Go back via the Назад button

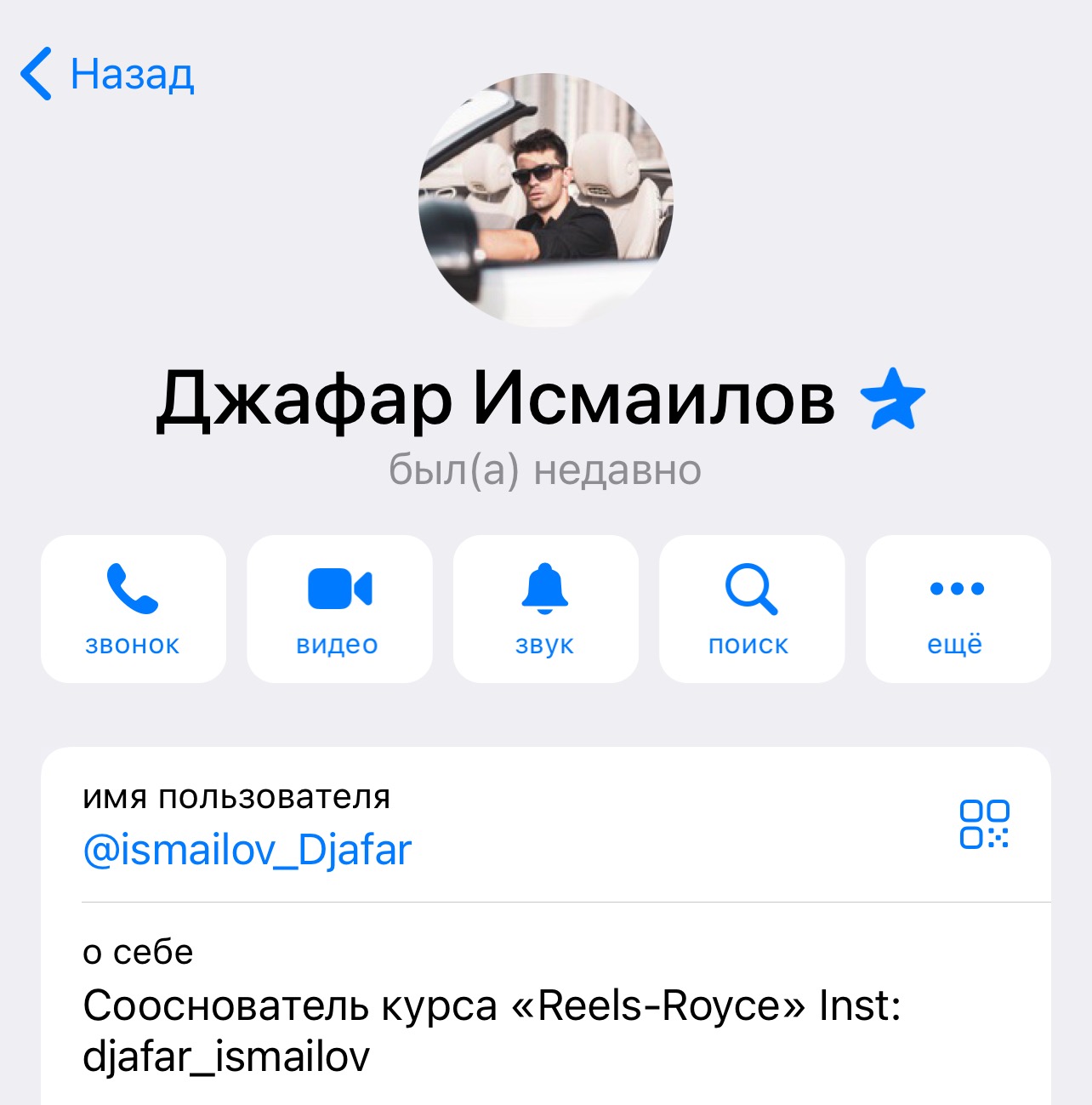pos(108,74)
